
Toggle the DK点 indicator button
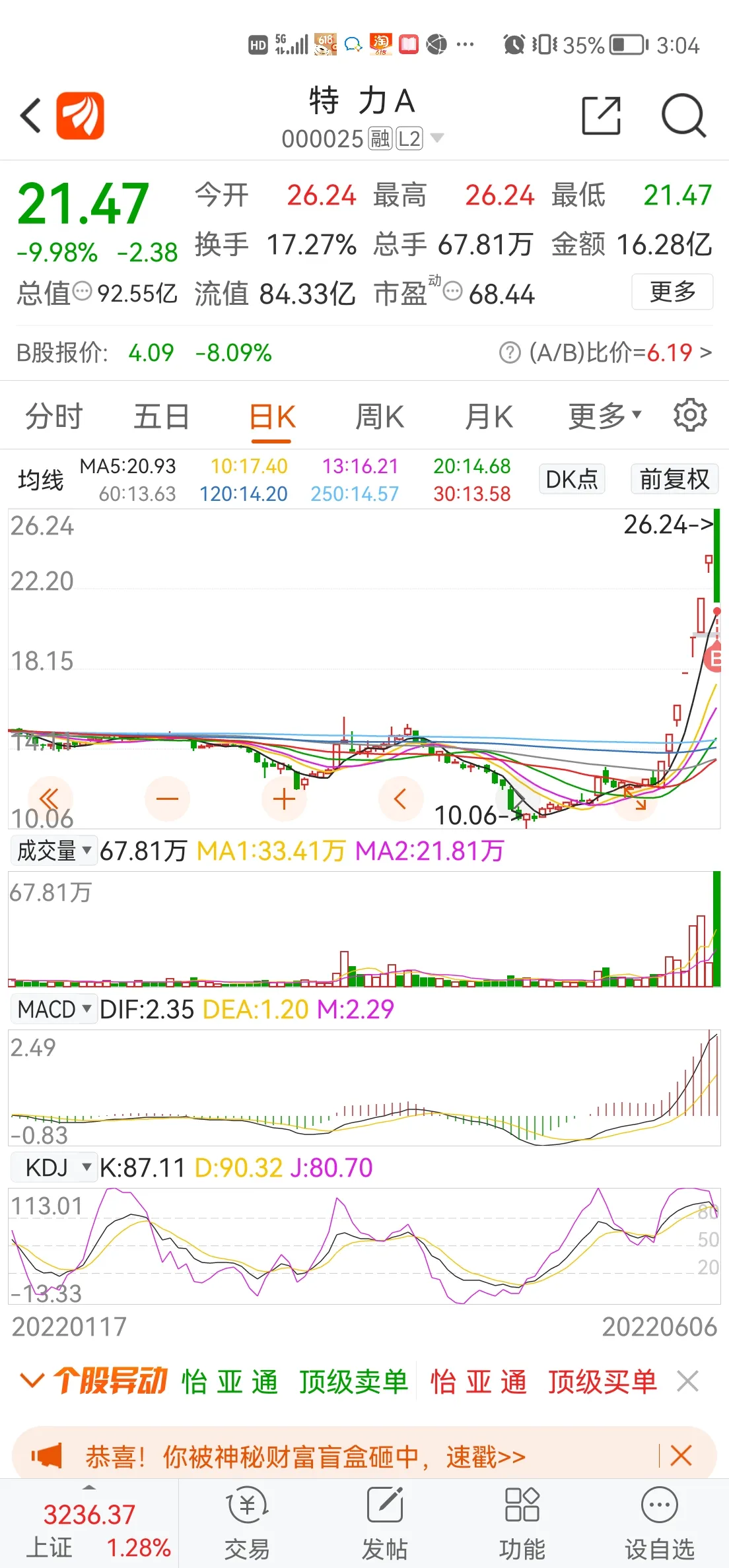[x=572, y=479]
